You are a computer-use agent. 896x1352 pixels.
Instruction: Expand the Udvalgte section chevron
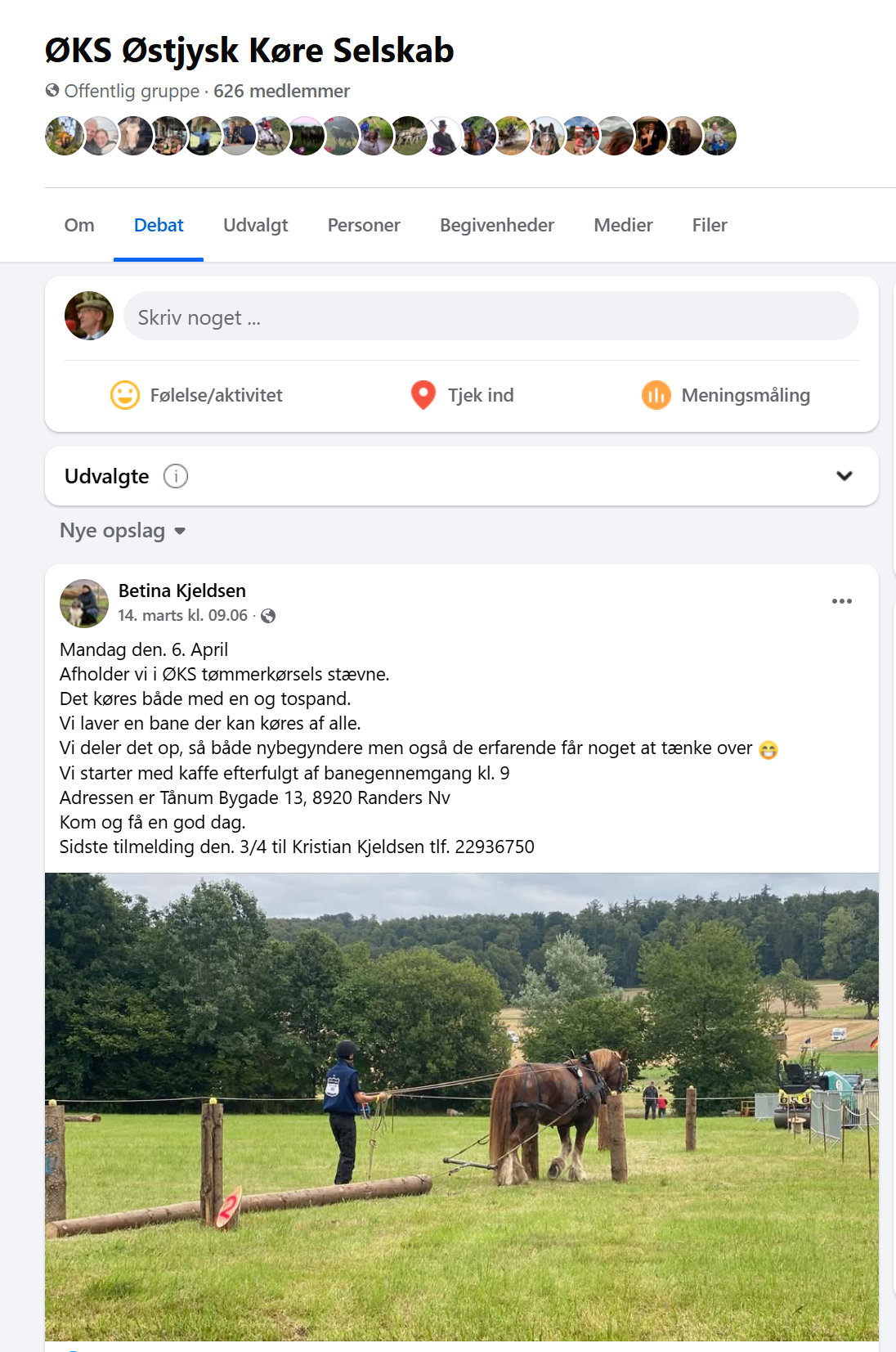[844, 476]
